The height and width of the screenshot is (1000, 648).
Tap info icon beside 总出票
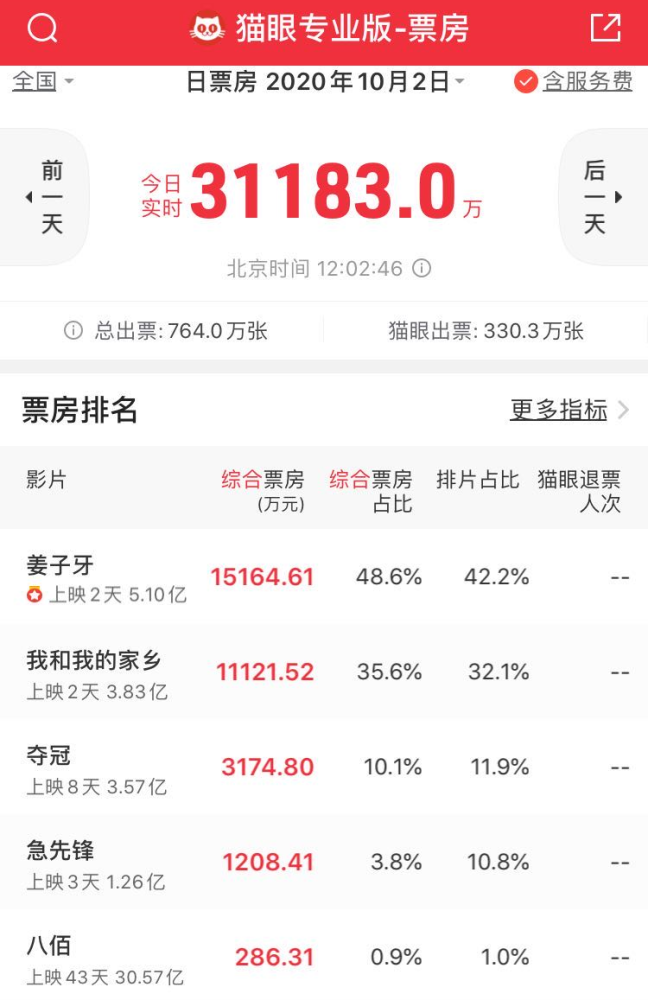point(73,331)
